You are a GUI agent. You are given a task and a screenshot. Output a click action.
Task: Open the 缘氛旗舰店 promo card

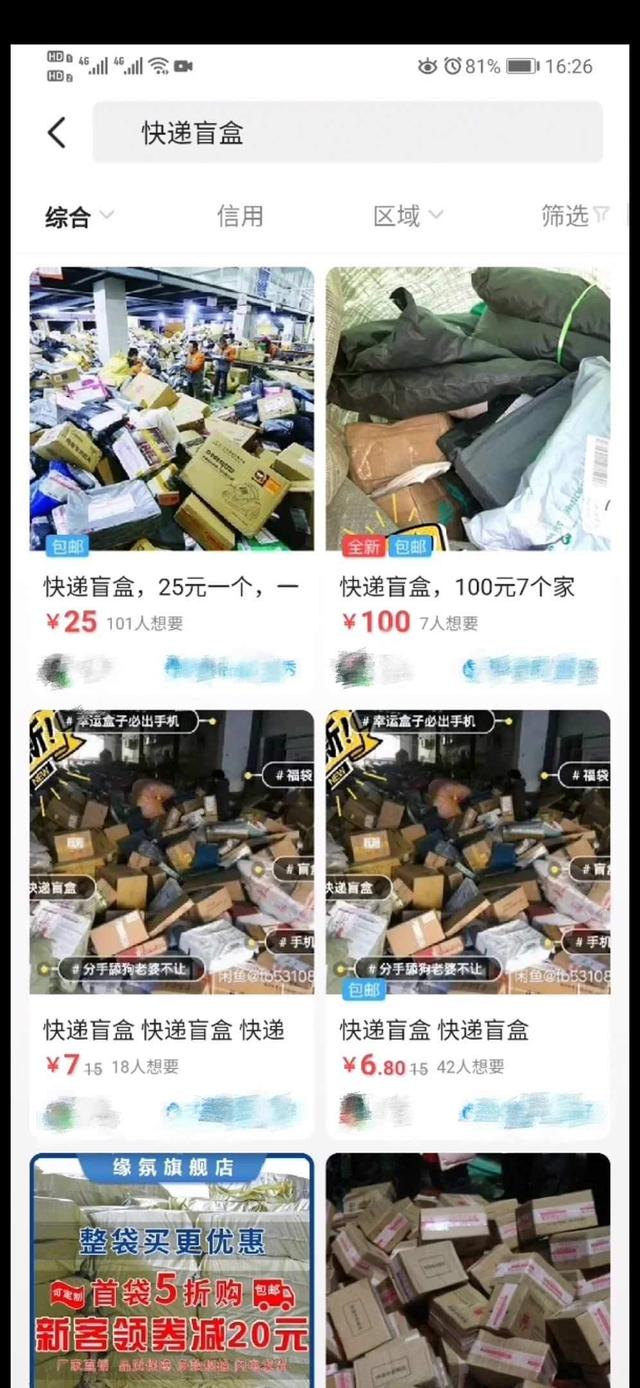coord(171,1270)
